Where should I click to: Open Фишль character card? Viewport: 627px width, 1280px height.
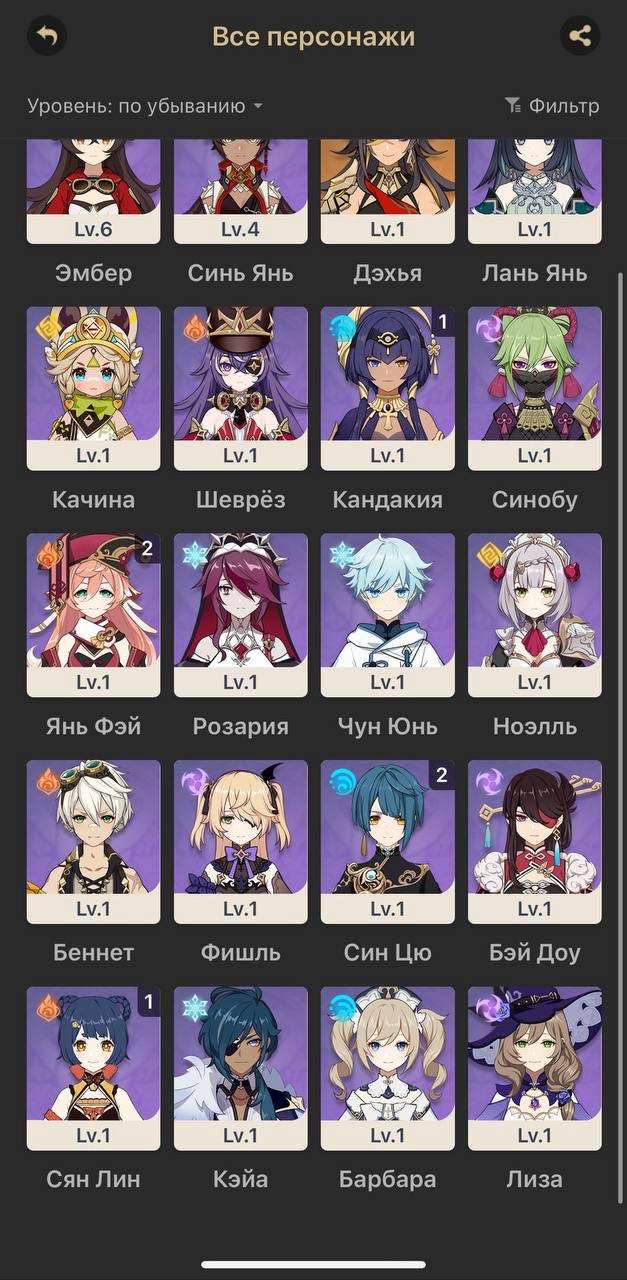(240, 841)
